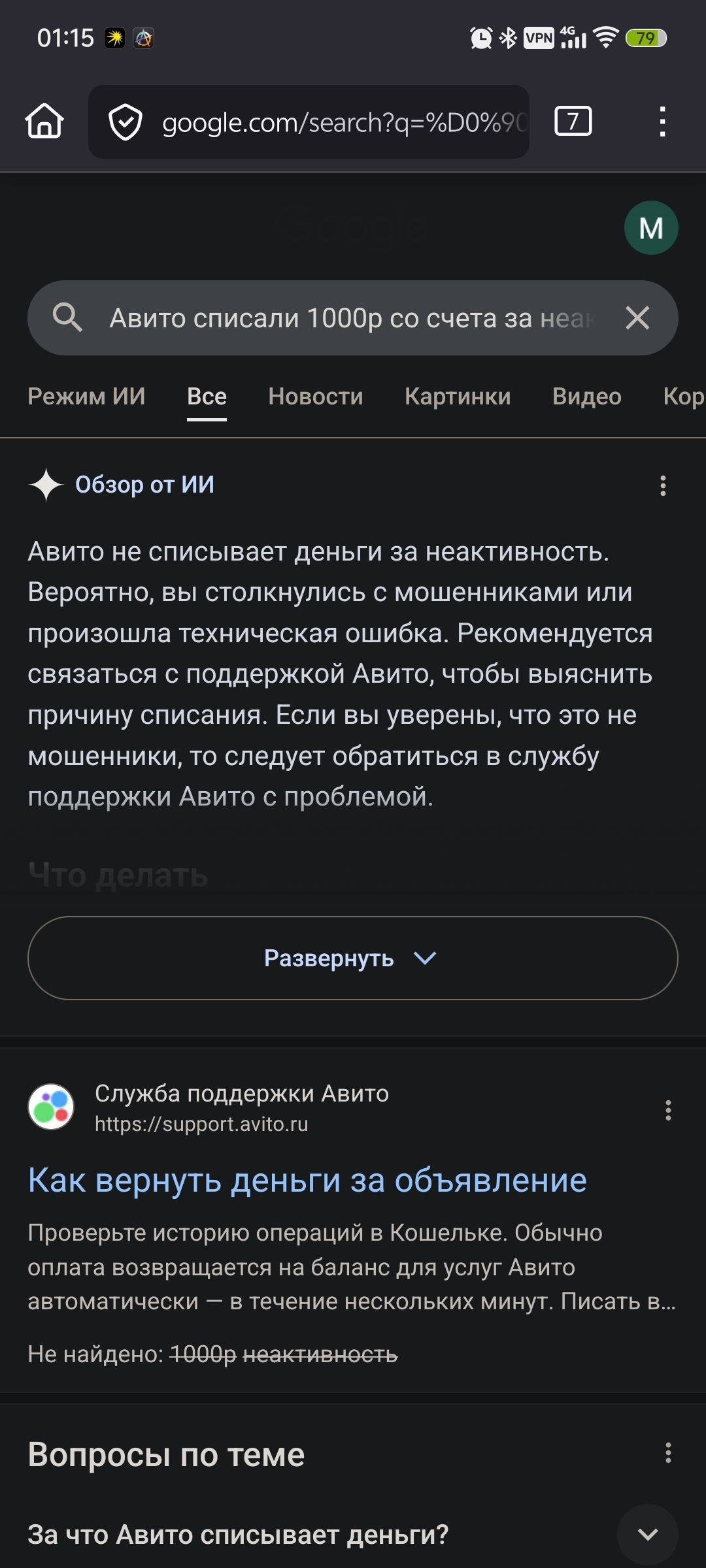Screen dimensions: 706x1568
Task: Go to the browser home page
Action: [44, 122]
